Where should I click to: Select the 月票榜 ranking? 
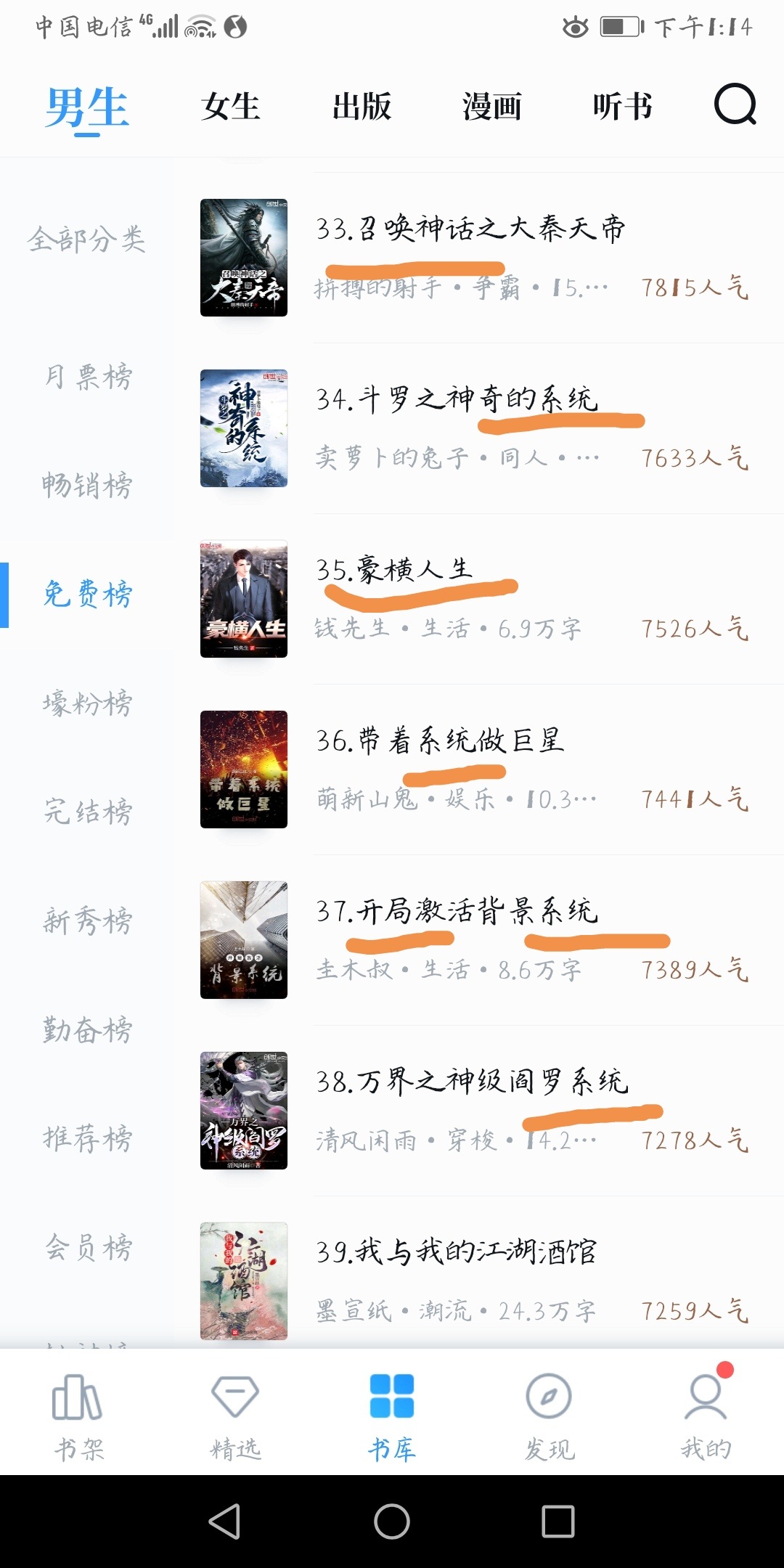87,377
